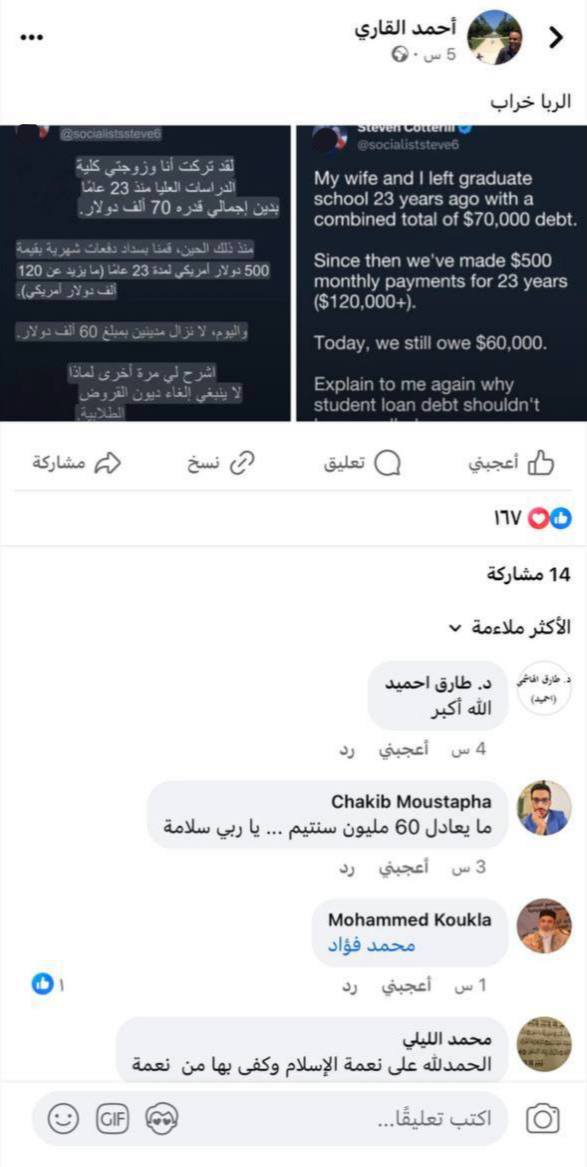Like the post with أعجبني button
The height and width of the screenshot is (1167, 587).
point(510,464)
